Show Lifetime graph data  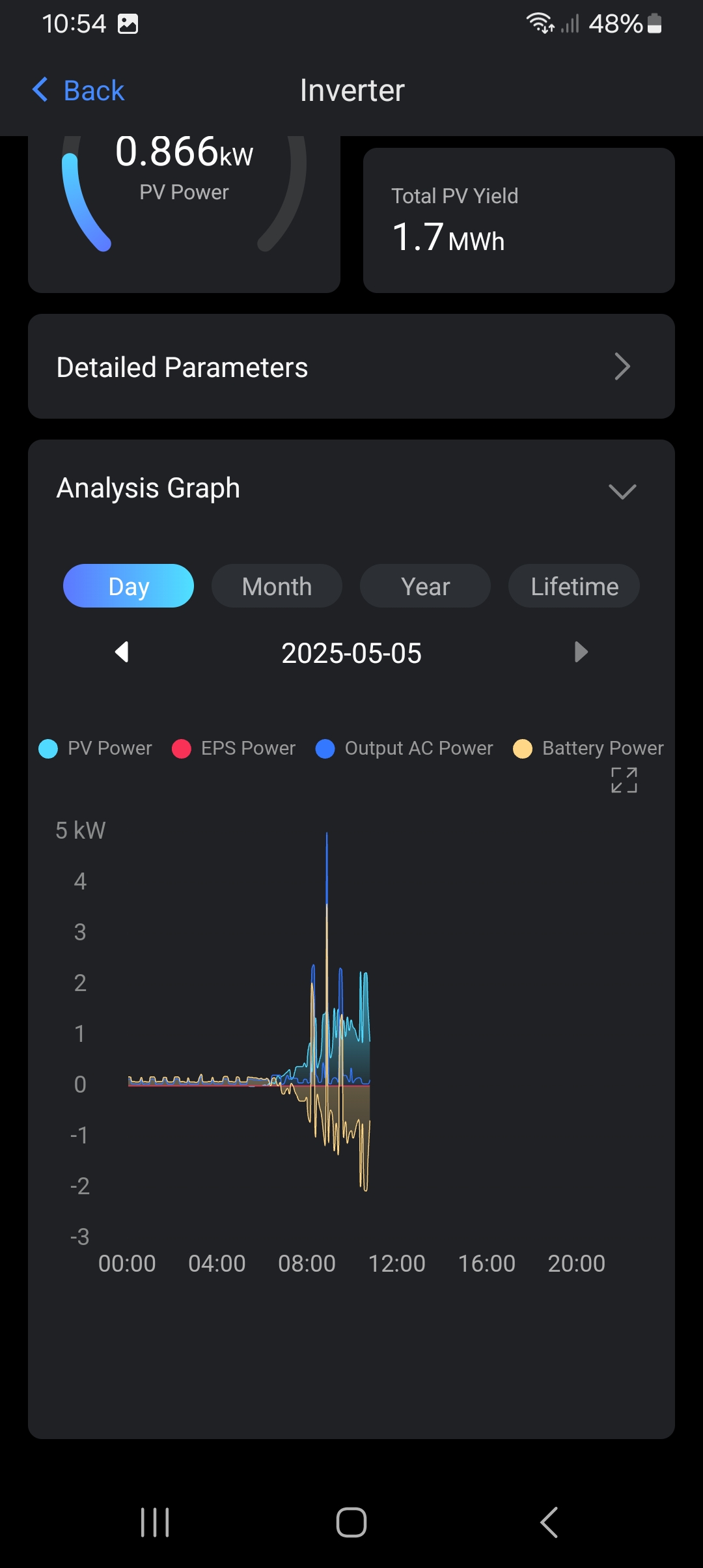[574, 586]
